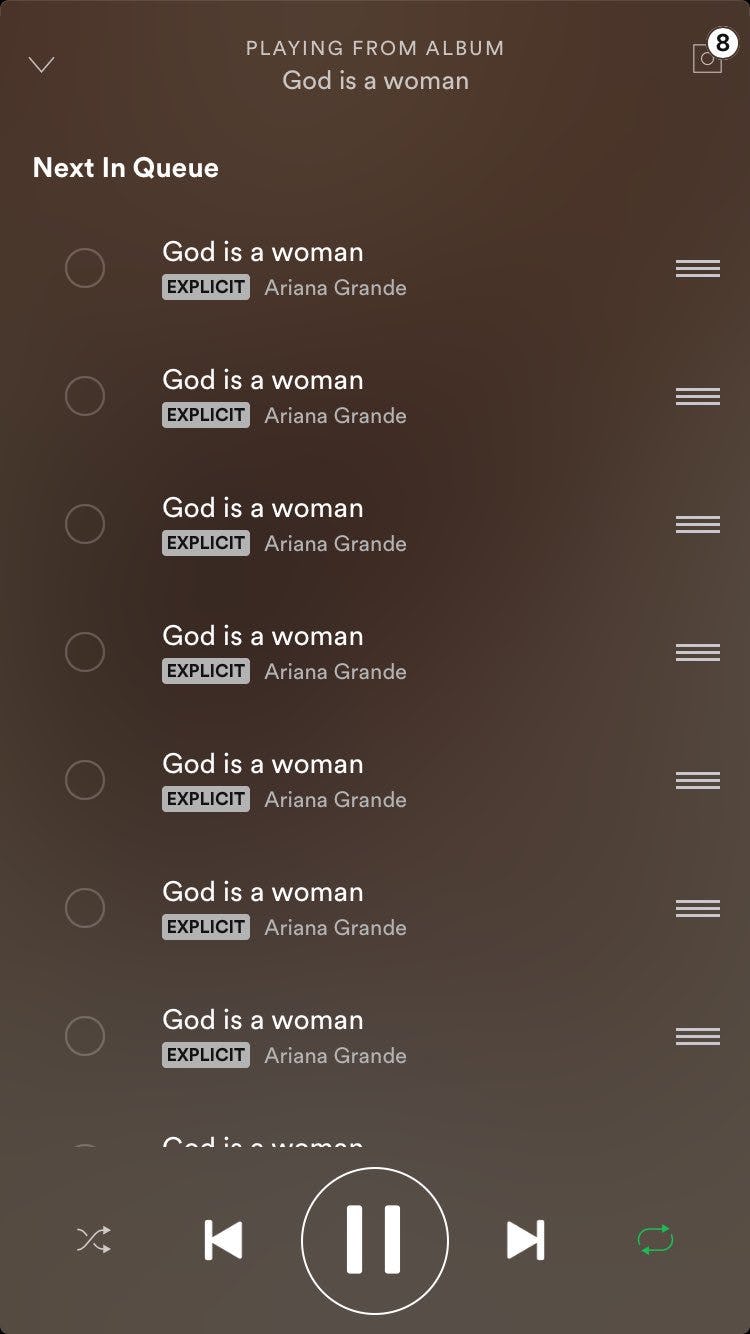Image resolution: width=750 pixels, height=1334 pixels.
Task: Collapse the queue with the down chevron
Action: coord(41,65)
